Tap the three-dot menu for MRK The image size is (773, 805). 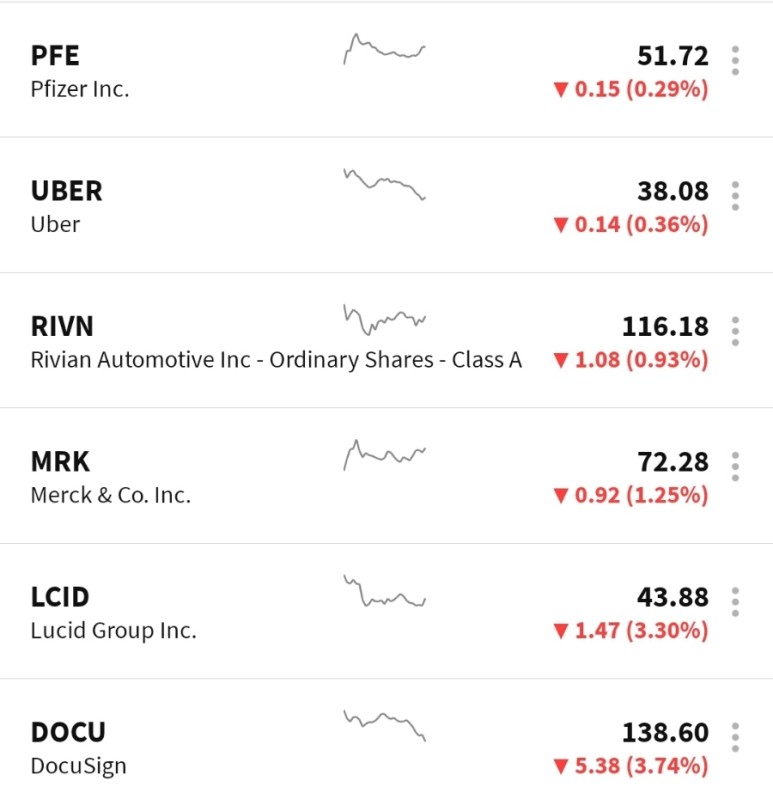735,466
